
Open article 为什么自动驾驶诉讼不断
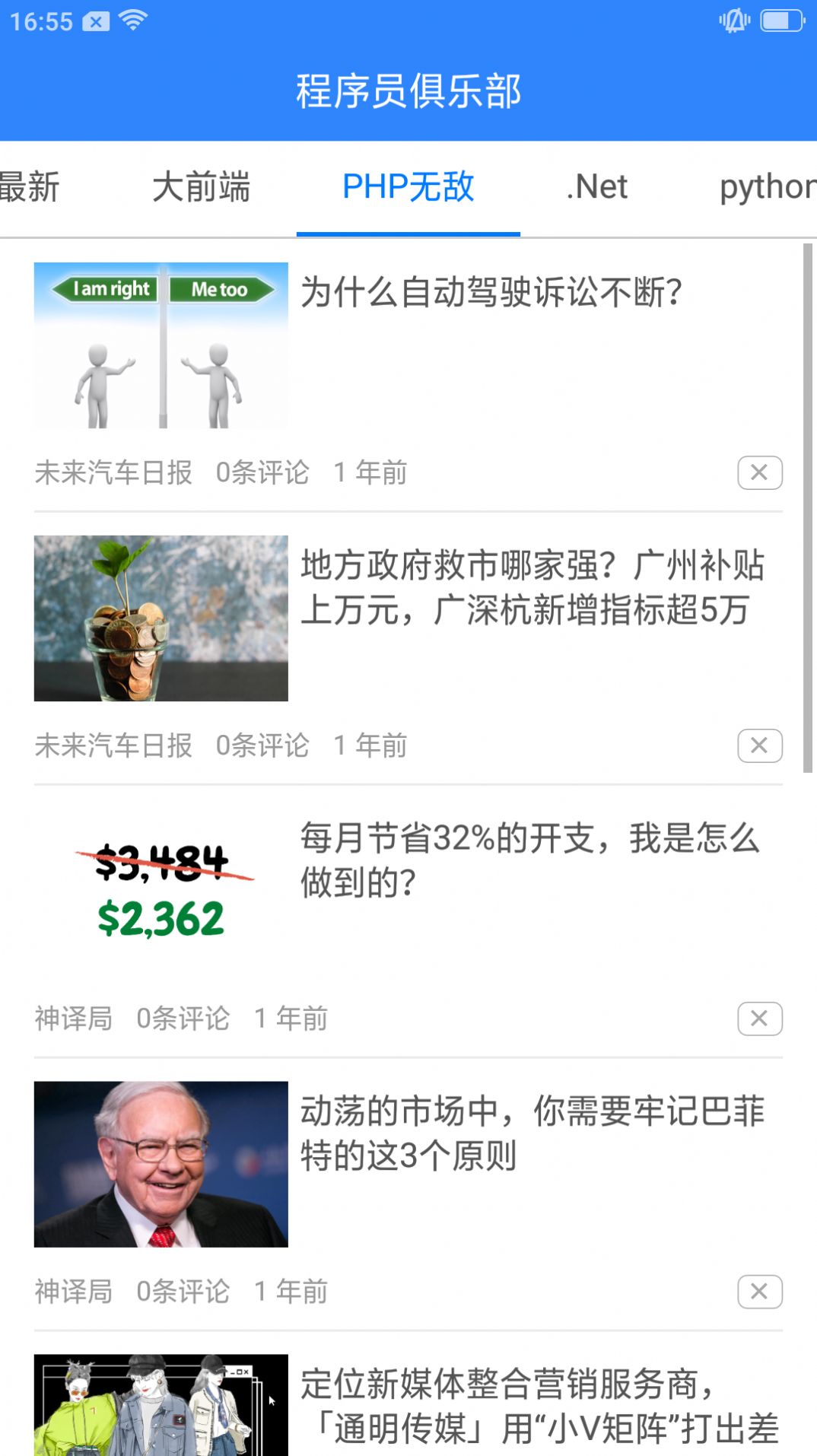(491, 289)
